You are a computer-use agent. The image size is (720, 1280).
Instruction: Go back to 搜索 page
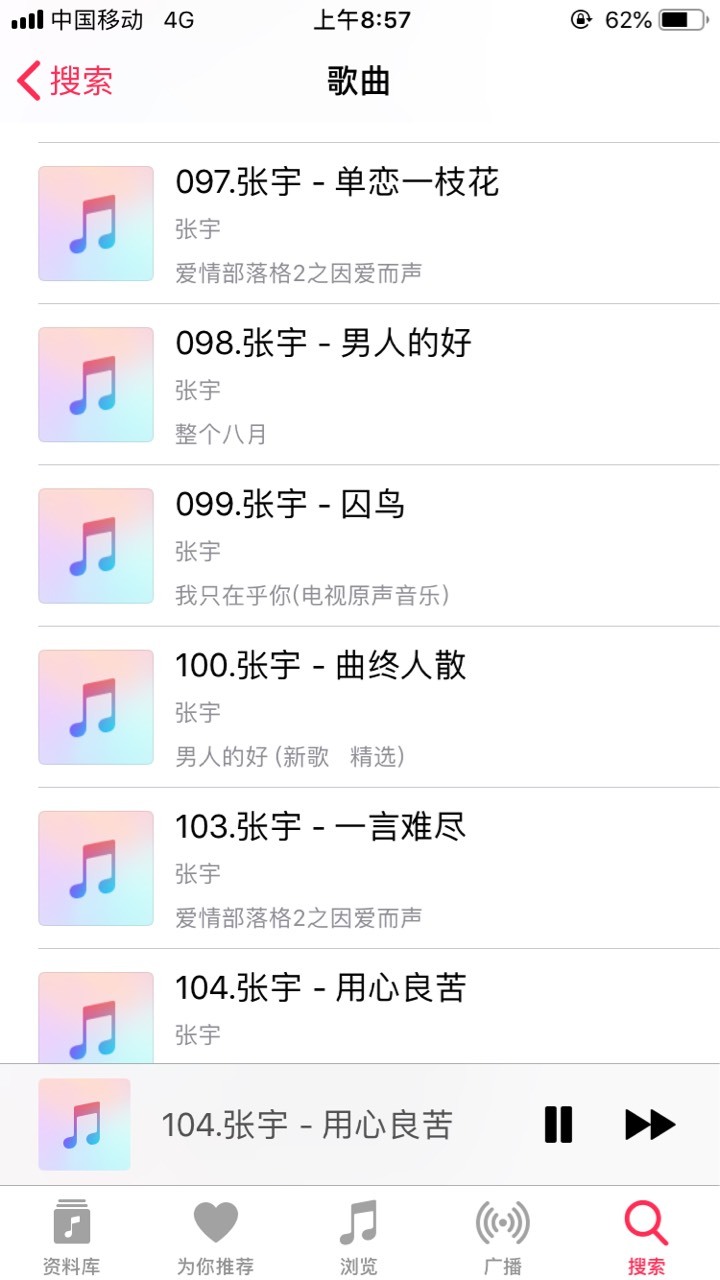click(64, 80)
